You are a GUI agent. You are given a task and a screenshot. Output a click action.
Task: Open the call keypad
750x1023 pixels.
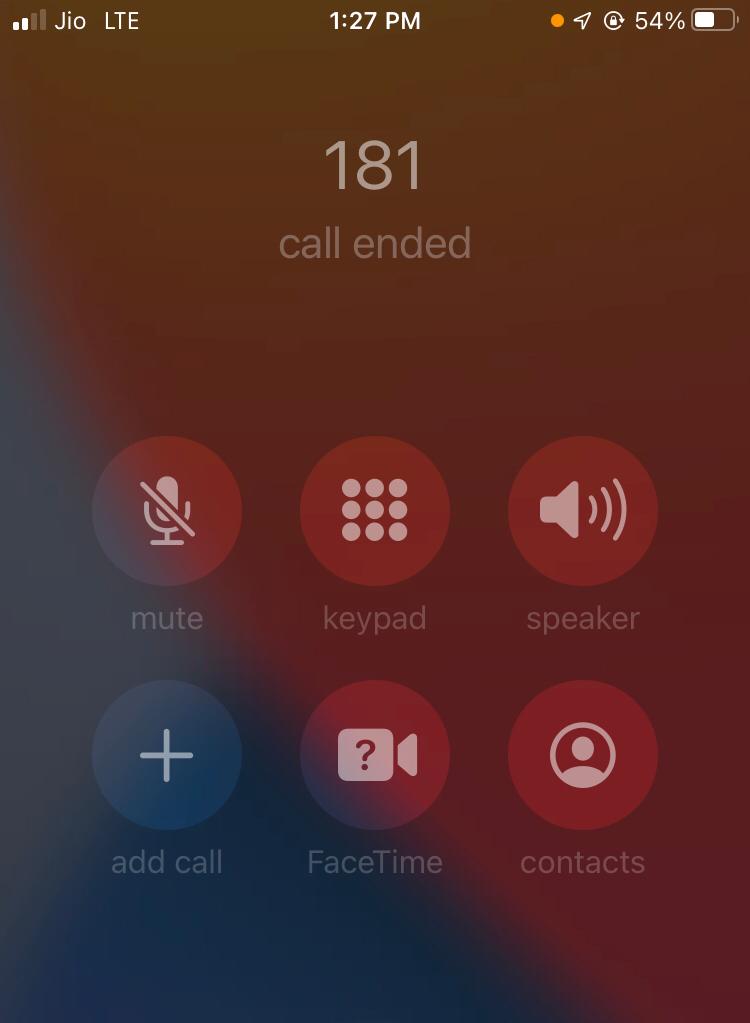374,511
